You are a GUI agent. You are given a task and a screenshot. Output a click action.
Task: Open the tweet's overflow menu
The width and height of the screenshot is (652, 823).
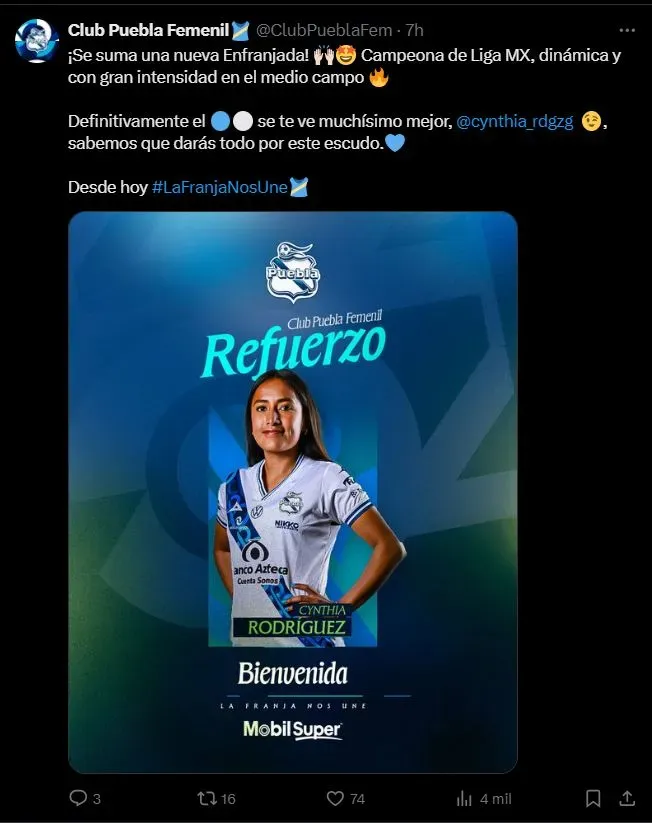pos(627,30)
